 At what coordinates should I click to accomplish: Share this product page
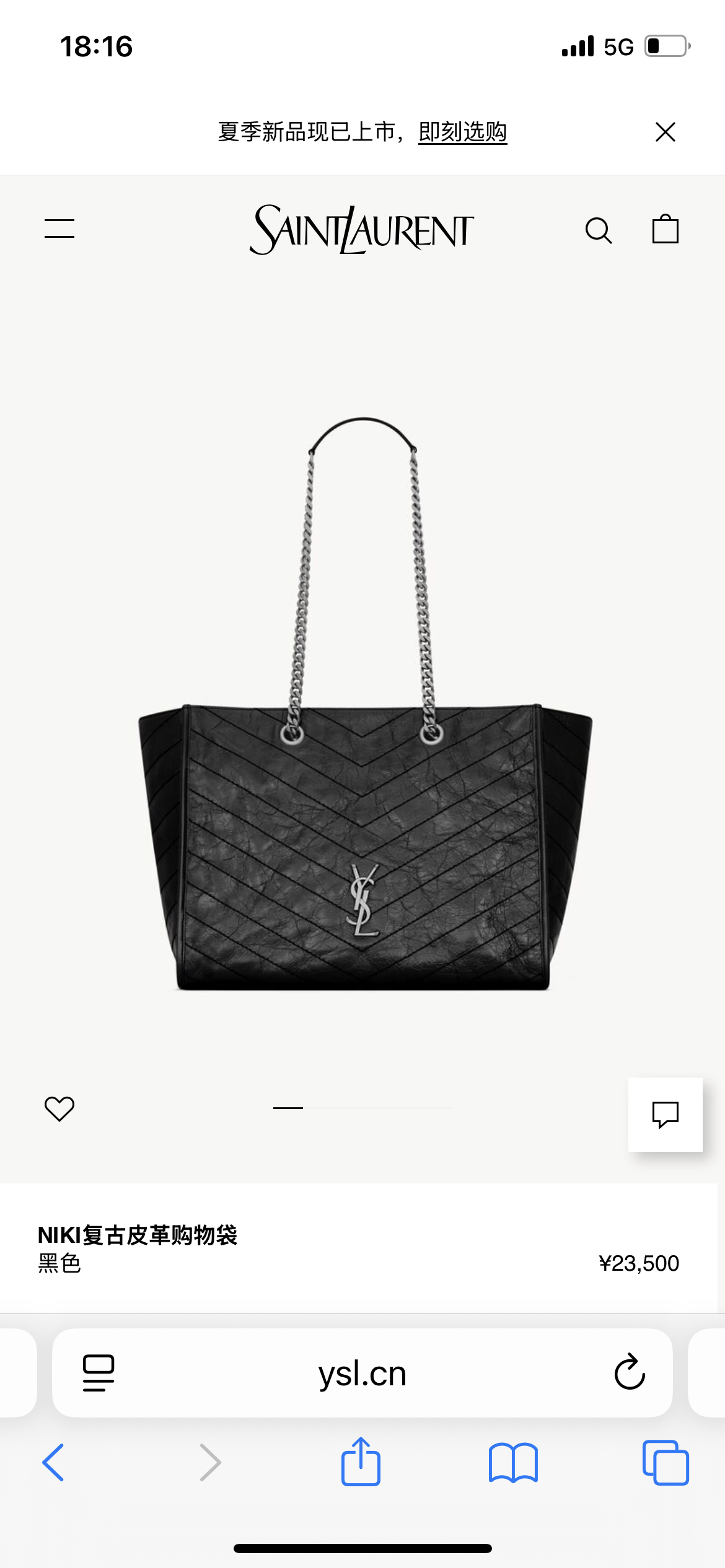pos(361,1461)
